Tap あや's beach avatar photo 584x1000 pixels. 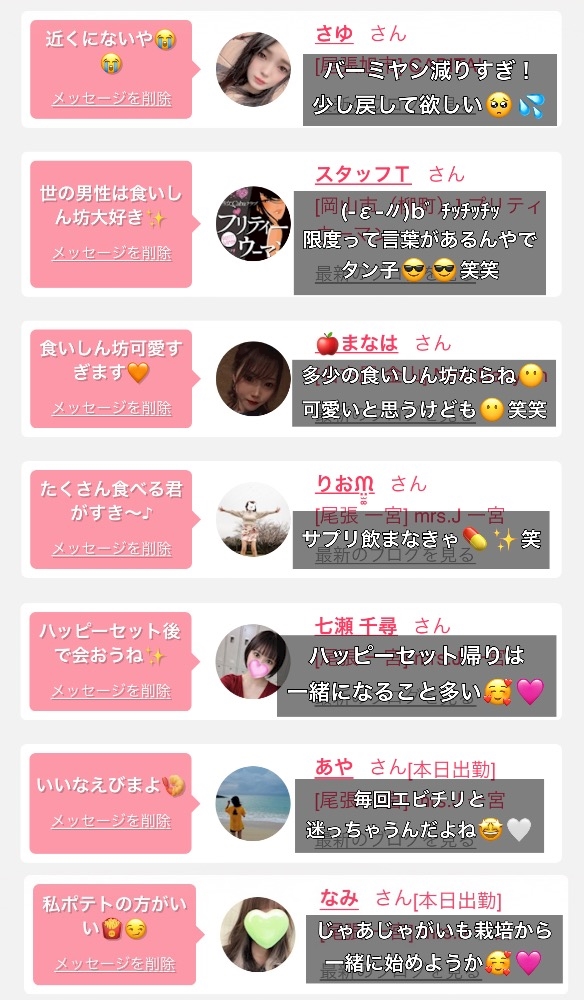click(x=253, y=803)
